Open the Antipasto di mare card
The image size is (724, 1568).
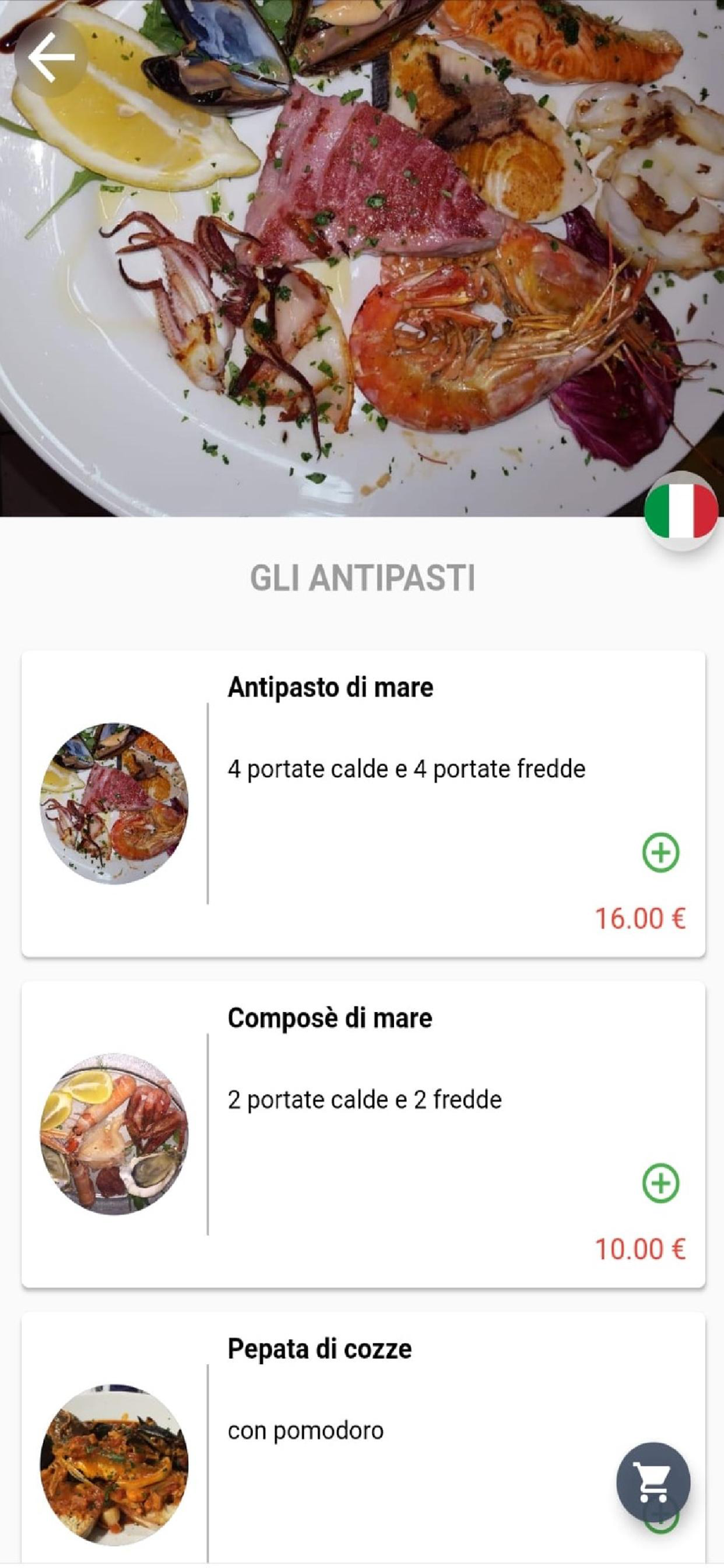(x=407, y=804)
